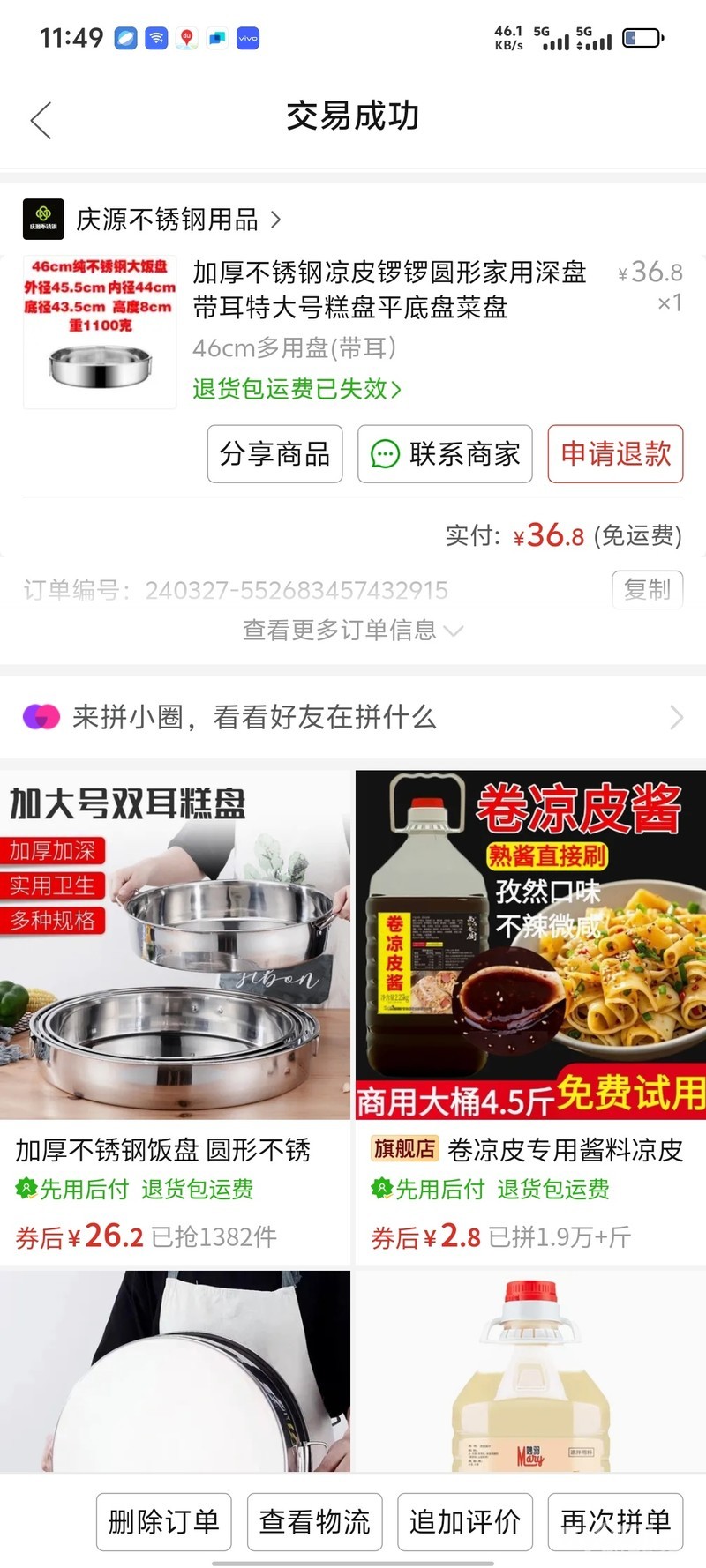
Task: Tap 追加评价 to add a review
Action: (x=465, y=1521)
